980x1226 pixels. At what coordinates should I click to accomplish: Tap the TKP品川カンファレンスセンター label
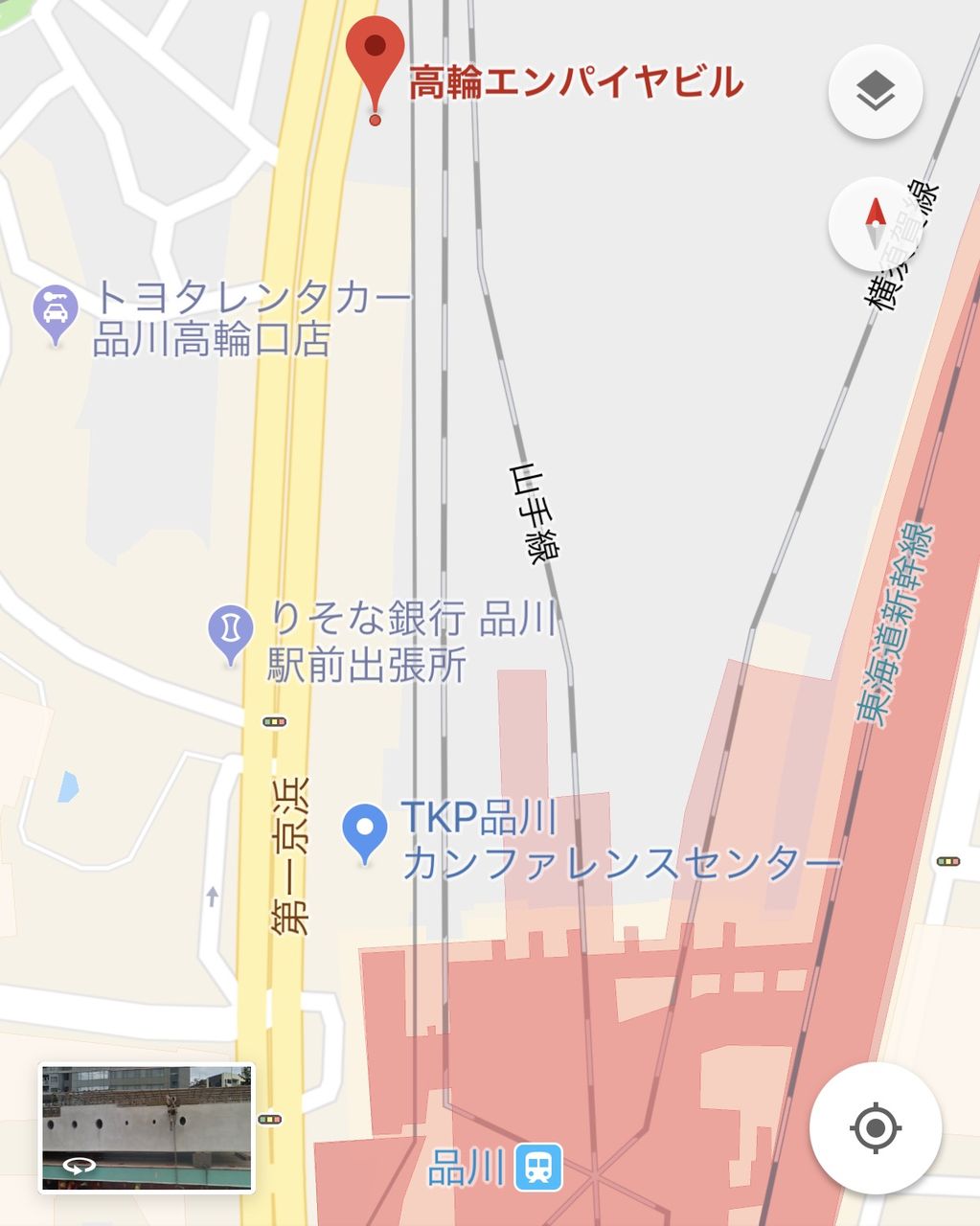coord(623,841)
